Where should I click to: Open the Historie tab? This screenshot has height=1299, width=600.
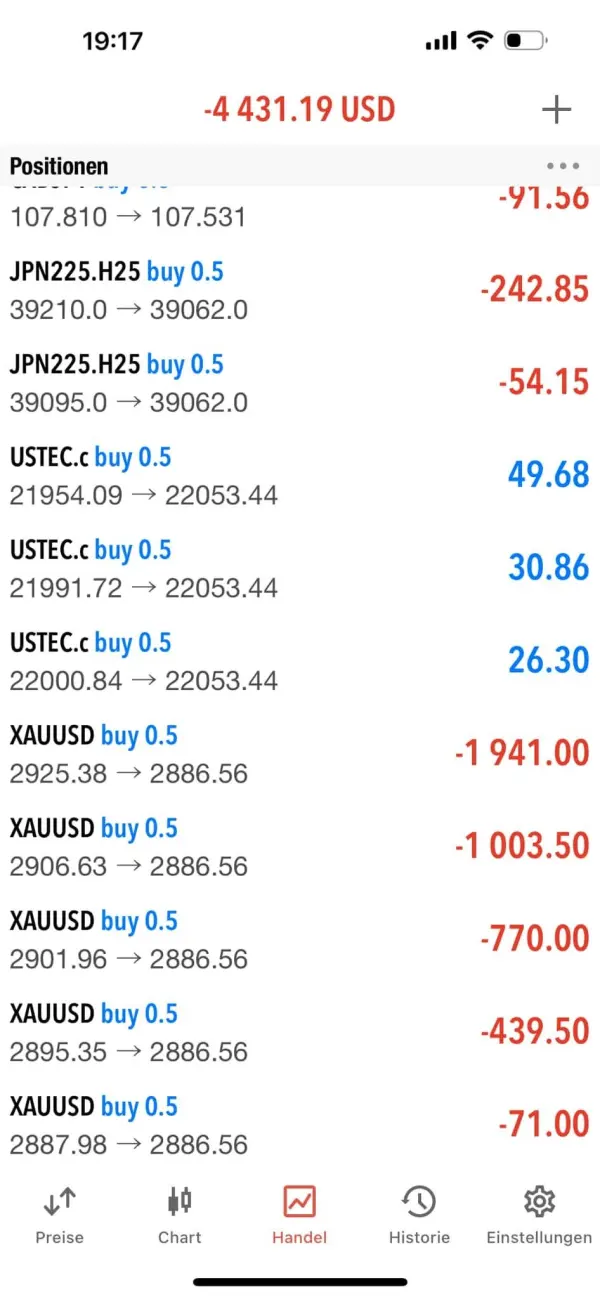point(419,1214)
